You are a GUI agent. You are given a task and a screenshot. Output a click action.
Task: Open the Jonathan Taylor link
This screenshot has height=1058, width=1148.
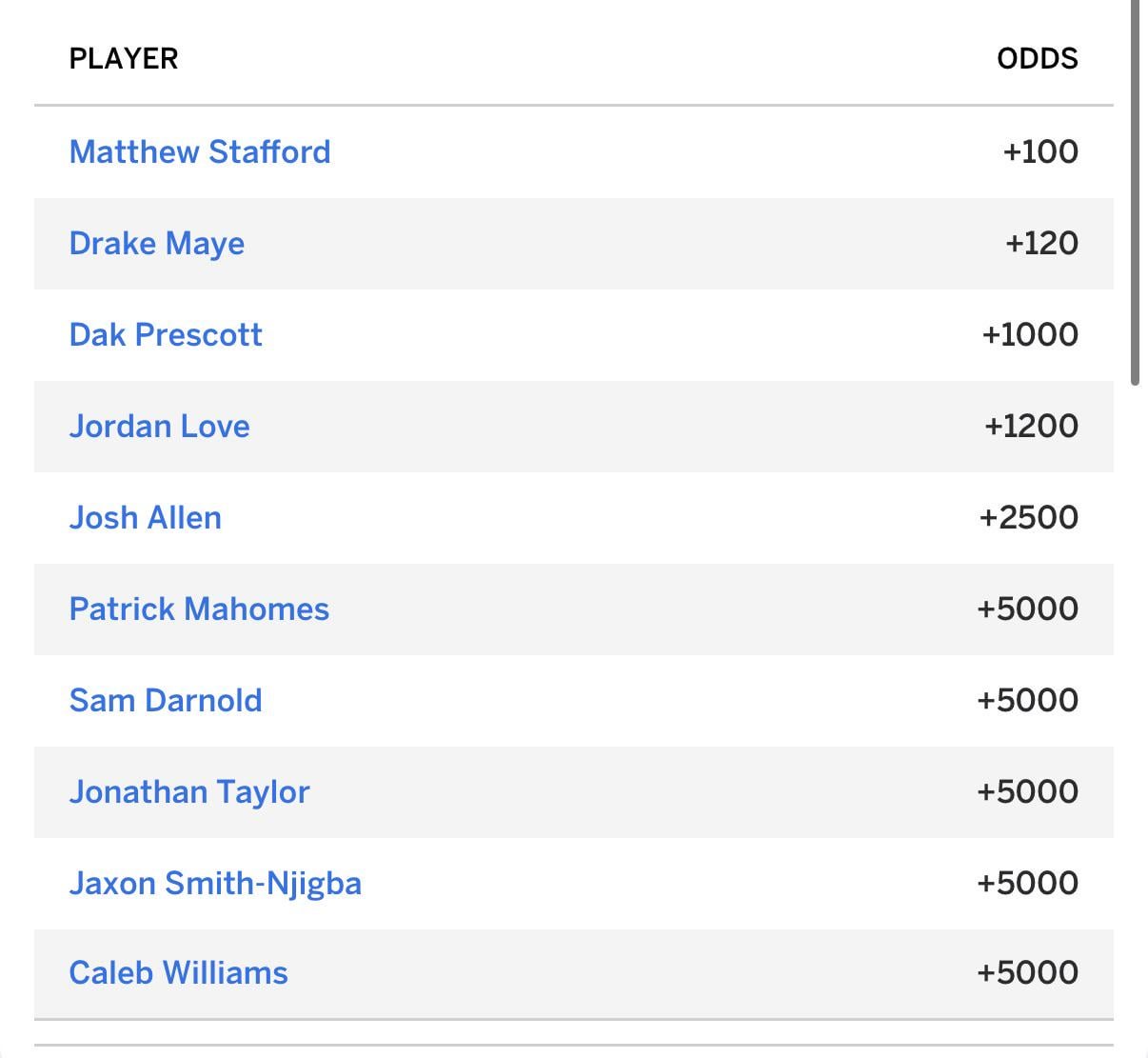coord(189,792)
